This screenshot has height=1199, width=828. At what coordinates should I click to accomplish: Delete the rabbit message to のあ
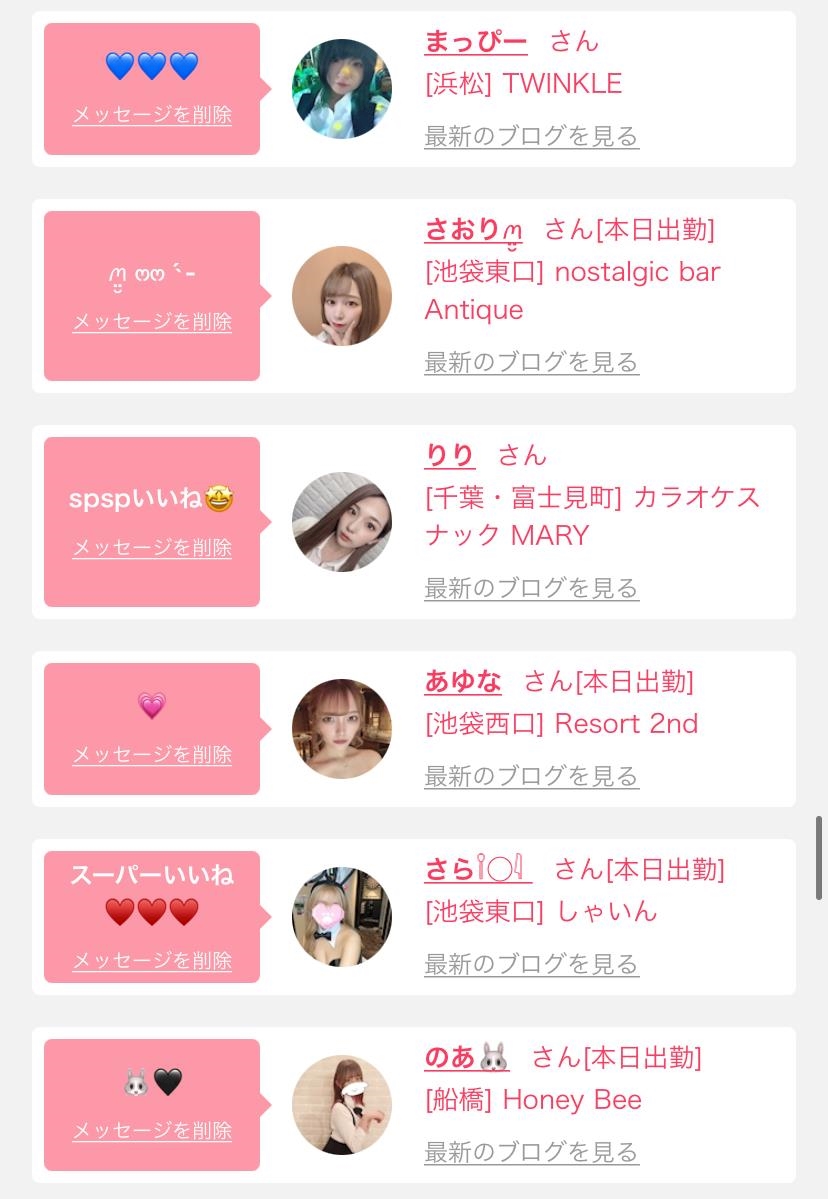pos(152,1131)
